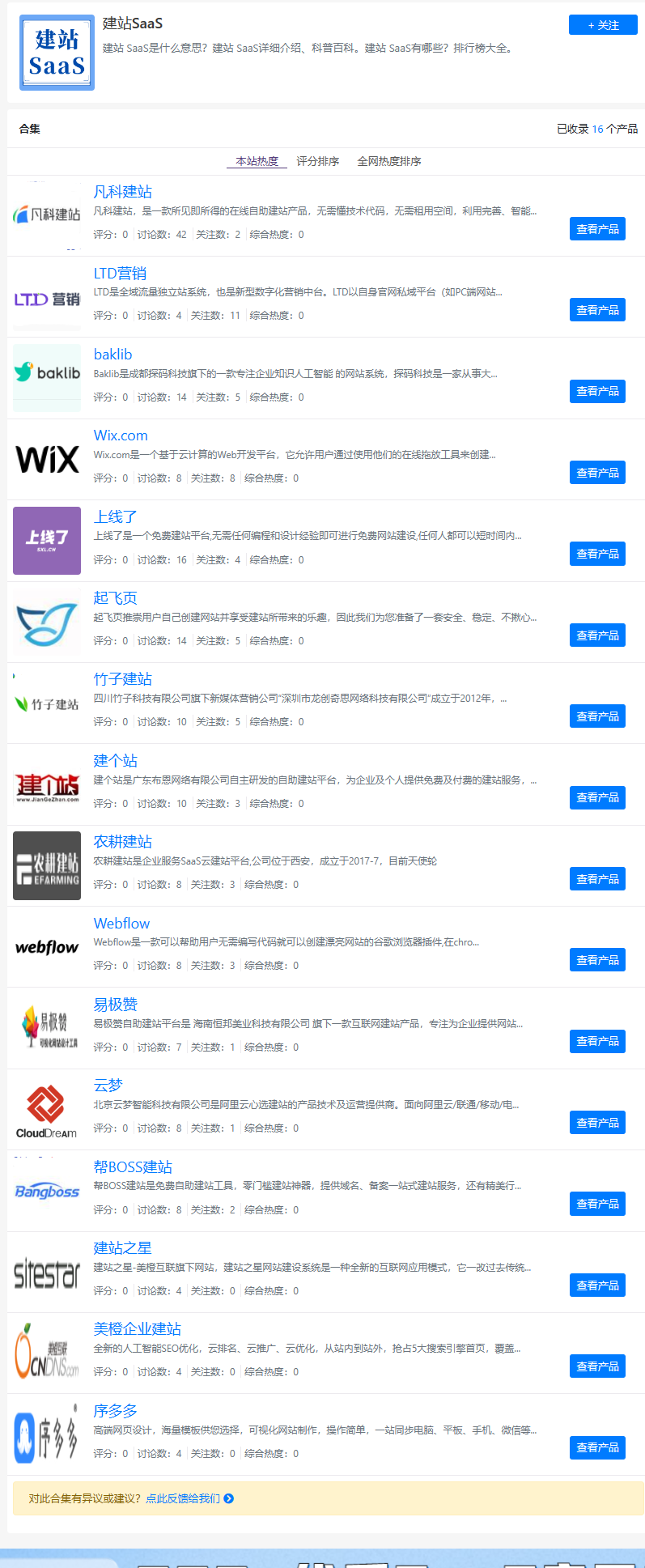Tap 查看产品 for 起飞页
The image size is (645, 1568).
tap(597, 635)
